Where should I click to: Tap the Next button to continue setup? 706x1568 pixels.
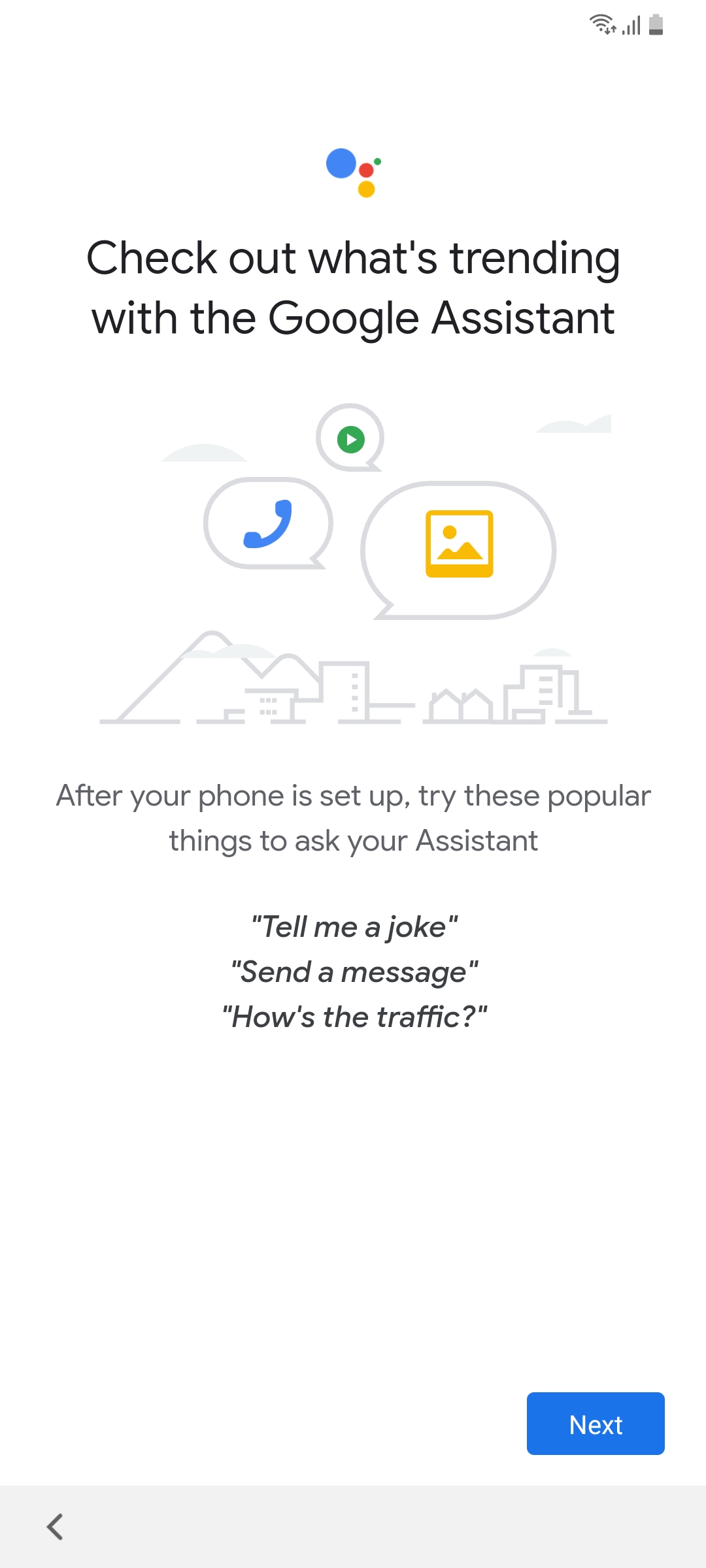pyautogui.click(x=596, y=1424)
